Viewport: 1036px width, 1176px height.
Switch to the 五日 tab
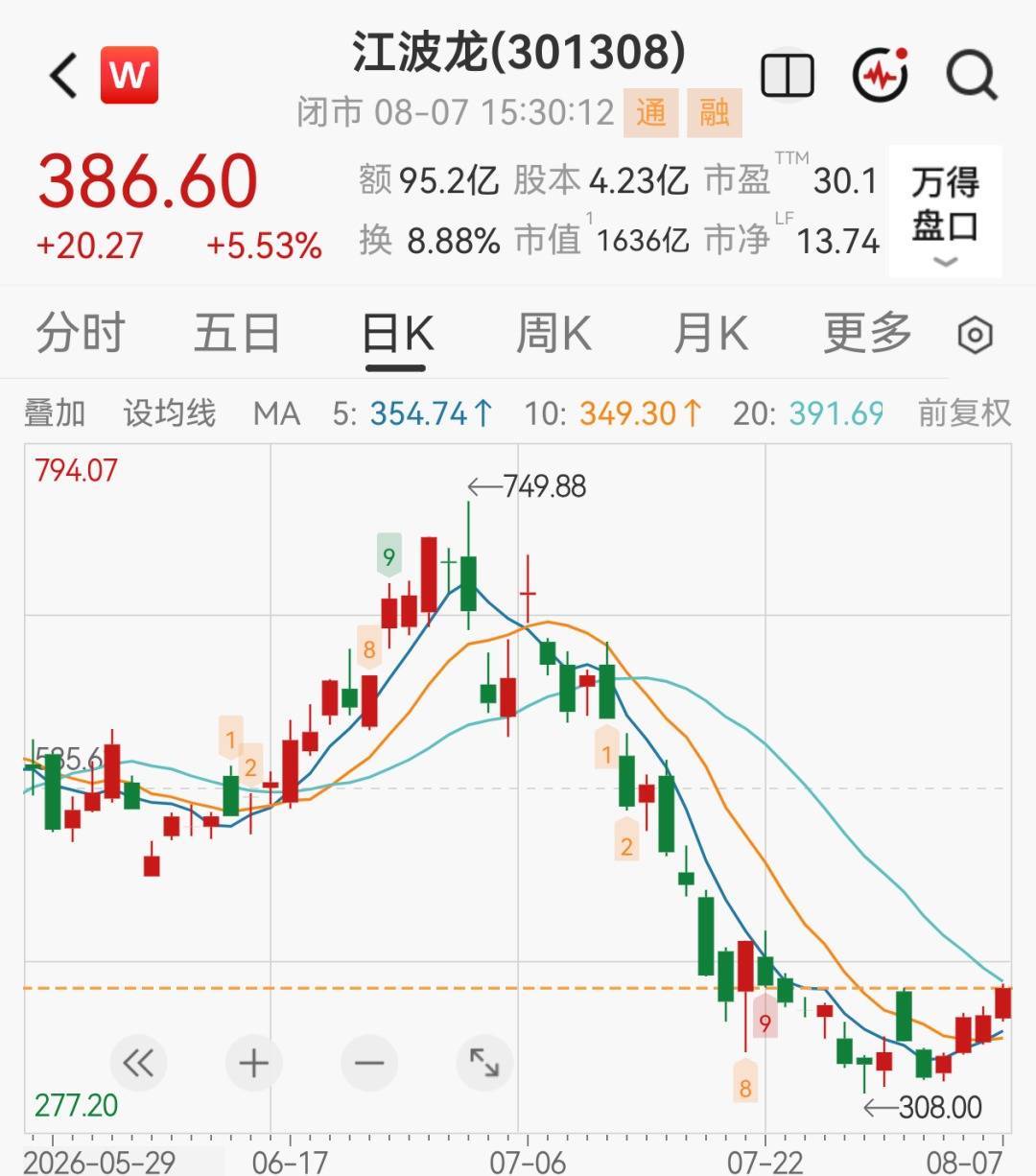237,334
